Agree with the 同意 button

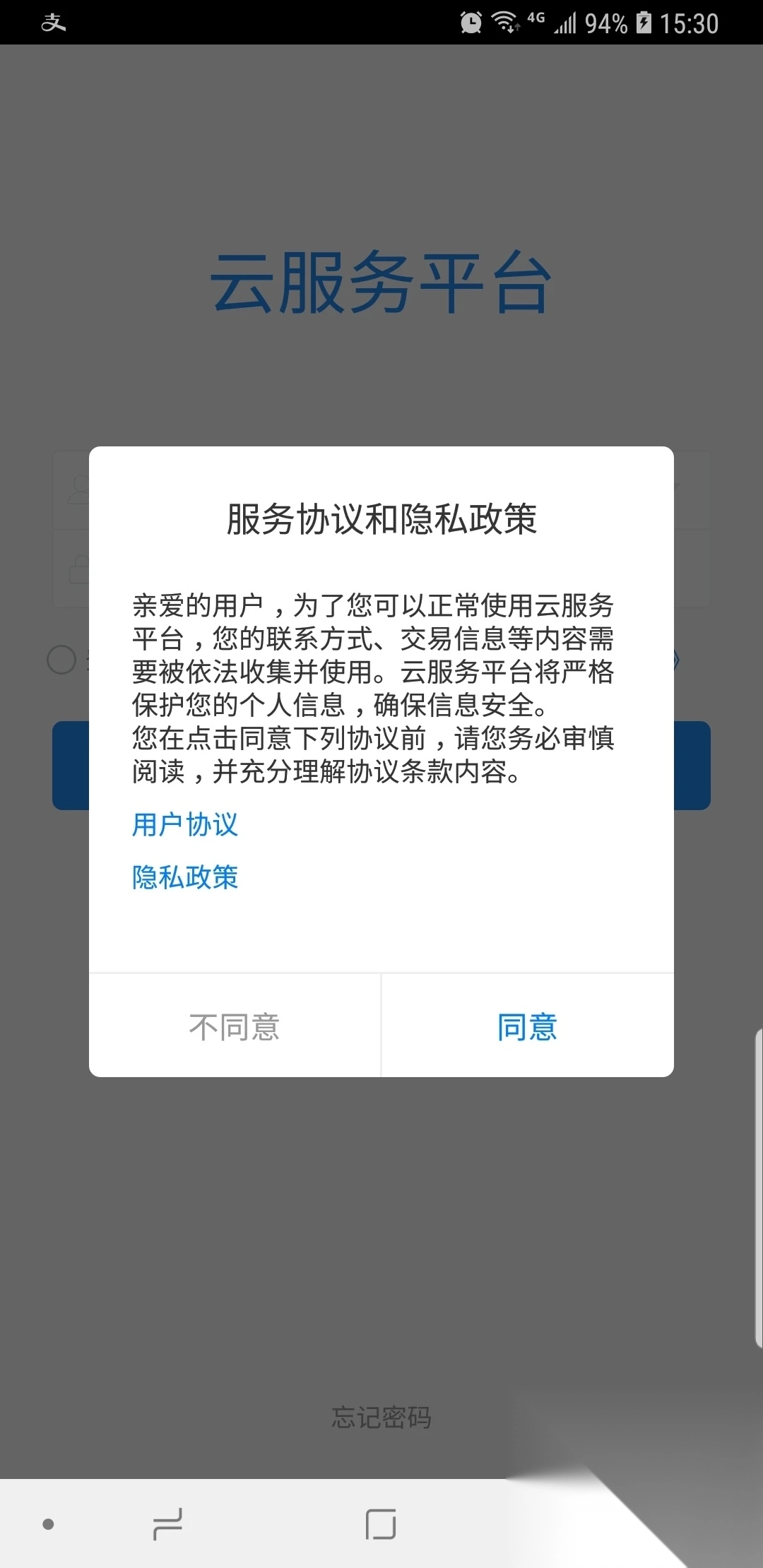click(527, 1026)
